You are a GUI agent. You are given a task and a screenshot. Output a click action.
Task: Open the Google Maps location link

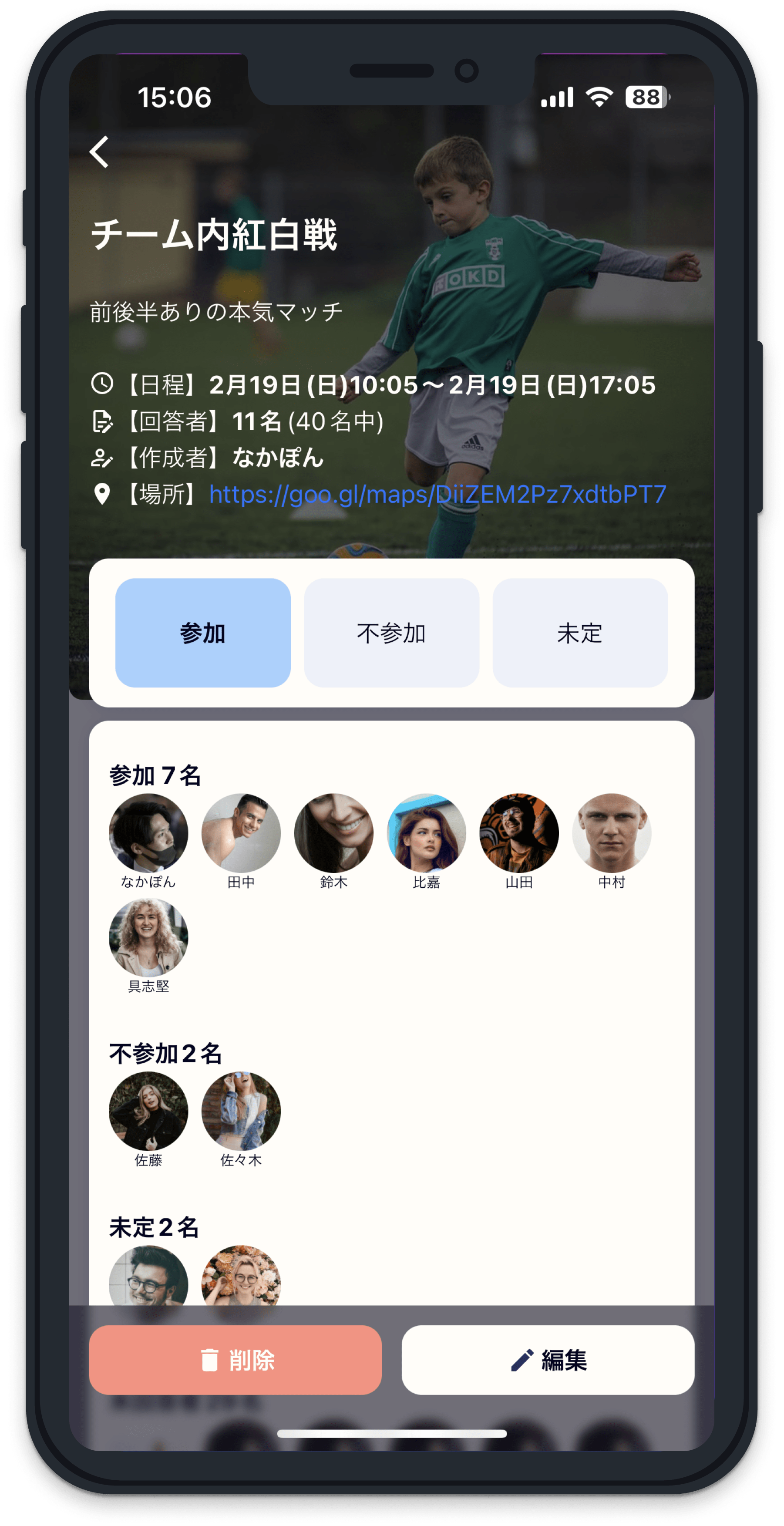tap(437, 494)
